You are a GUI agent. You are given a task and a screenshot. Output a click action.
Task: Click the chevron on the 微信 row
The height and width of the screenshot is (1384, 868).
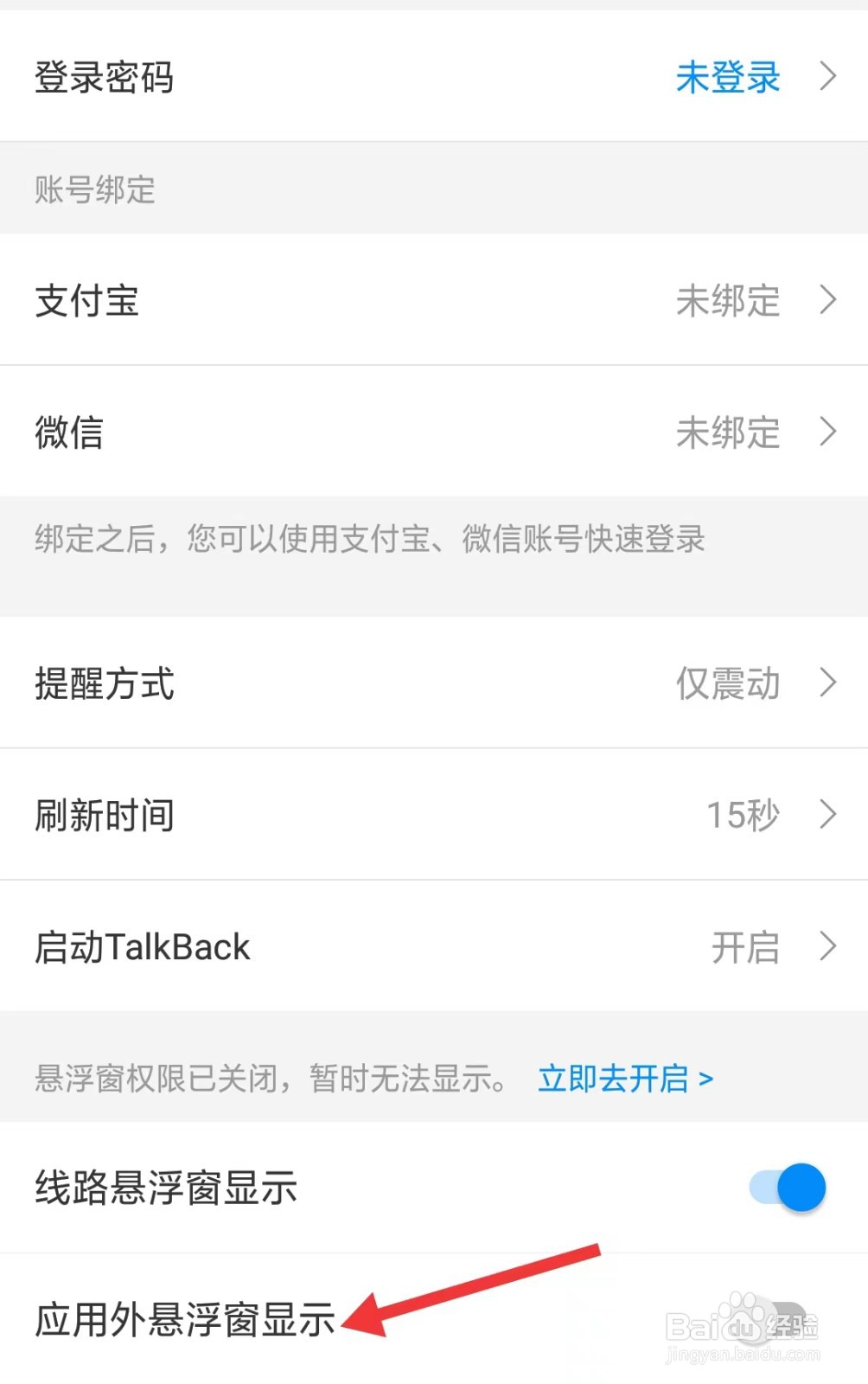tap(827, 432)
